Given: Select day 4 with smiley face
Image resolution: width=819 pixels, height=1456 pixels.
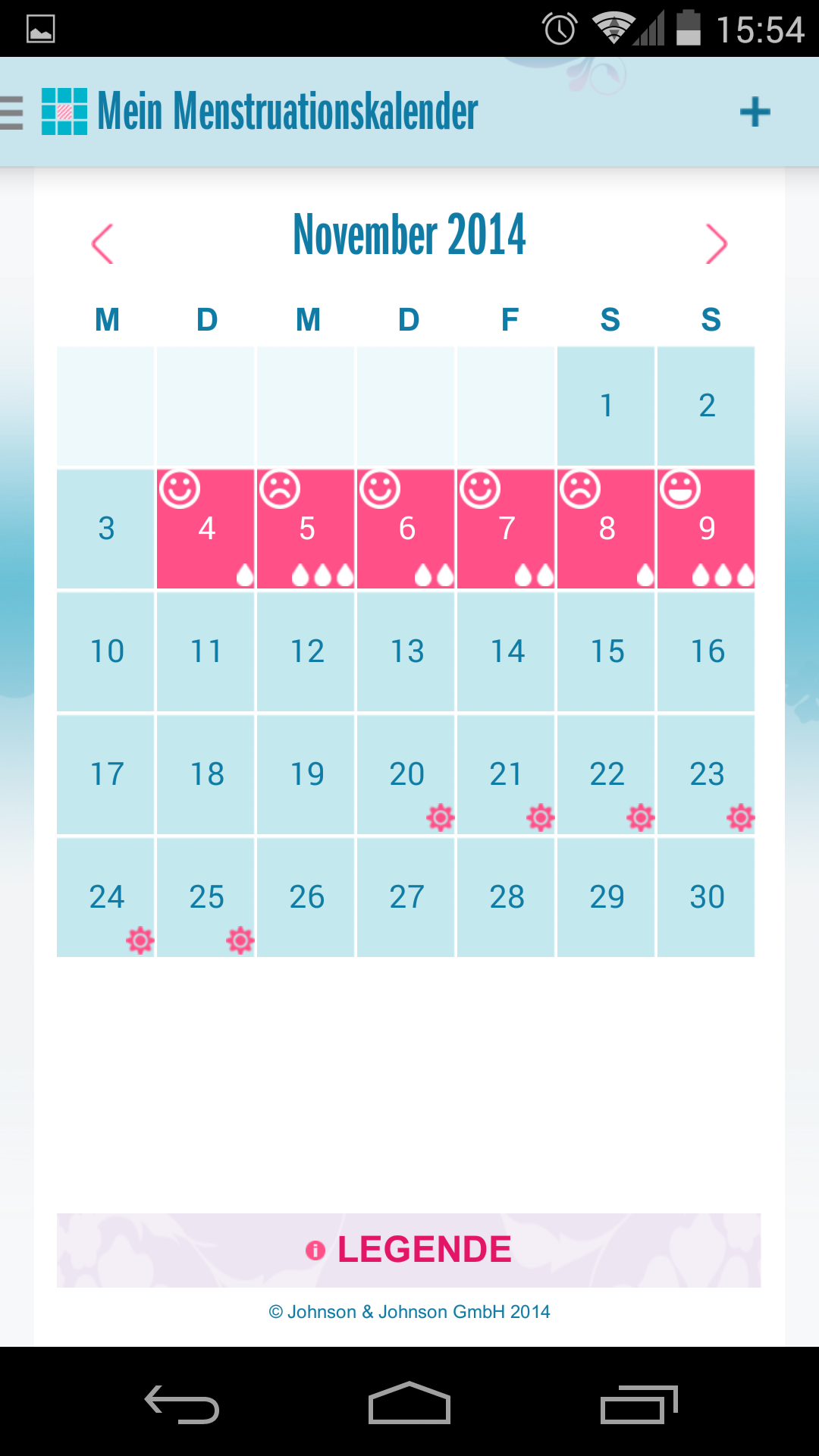Looking at the screenshot, I should (206, 529).
